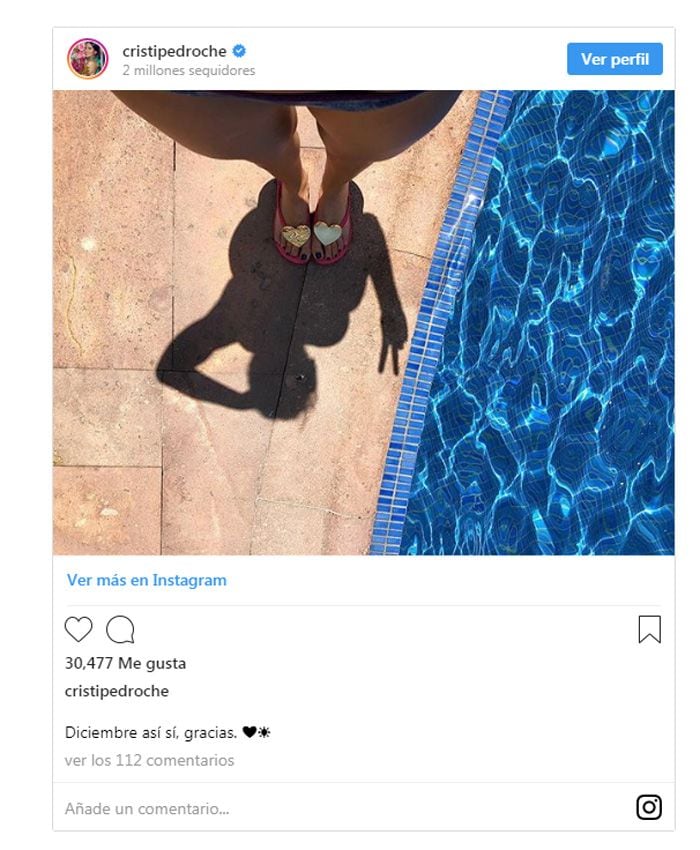
Task: Bookmark this Instagram post
Action: point(649,629)
